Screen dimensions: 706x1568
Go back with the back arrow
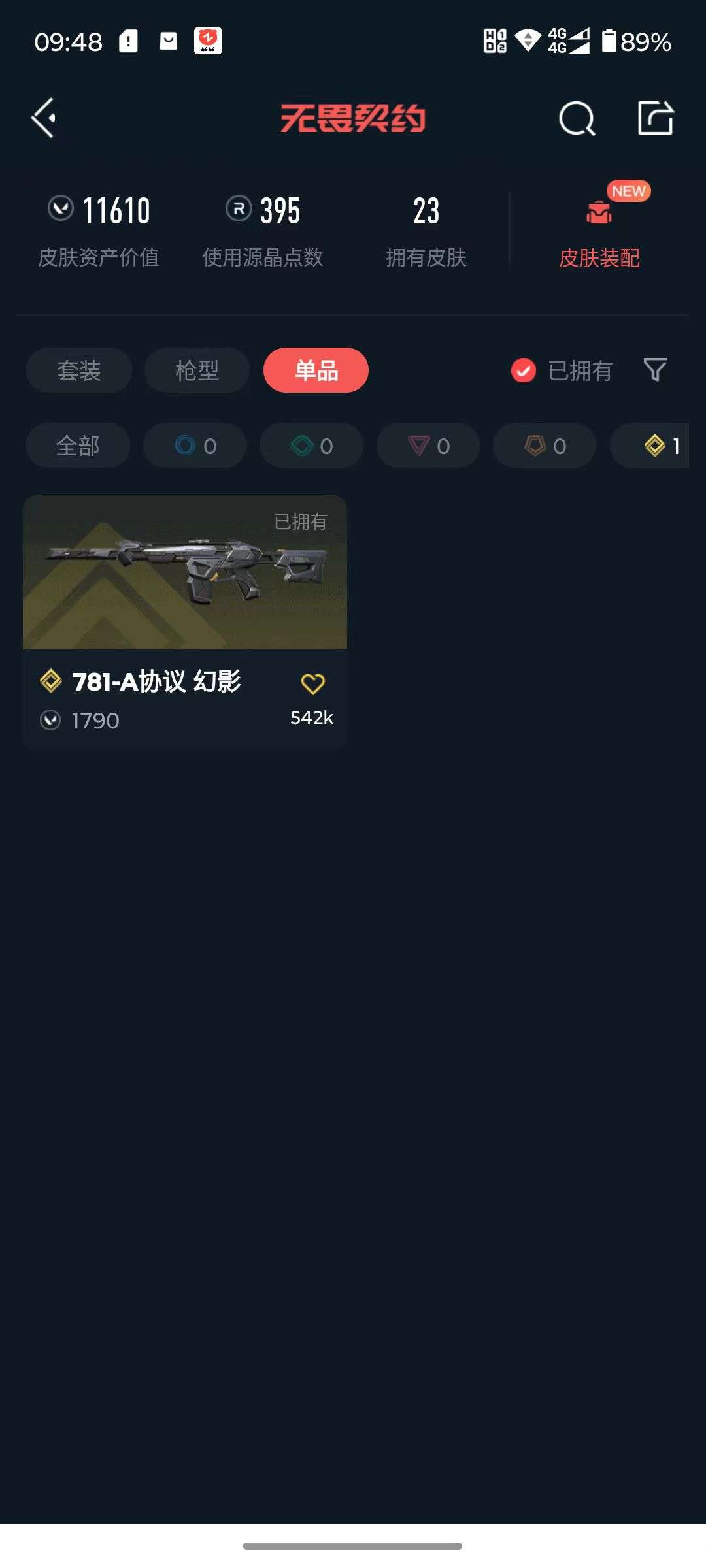pyautogui.click(x=43, y=118)
